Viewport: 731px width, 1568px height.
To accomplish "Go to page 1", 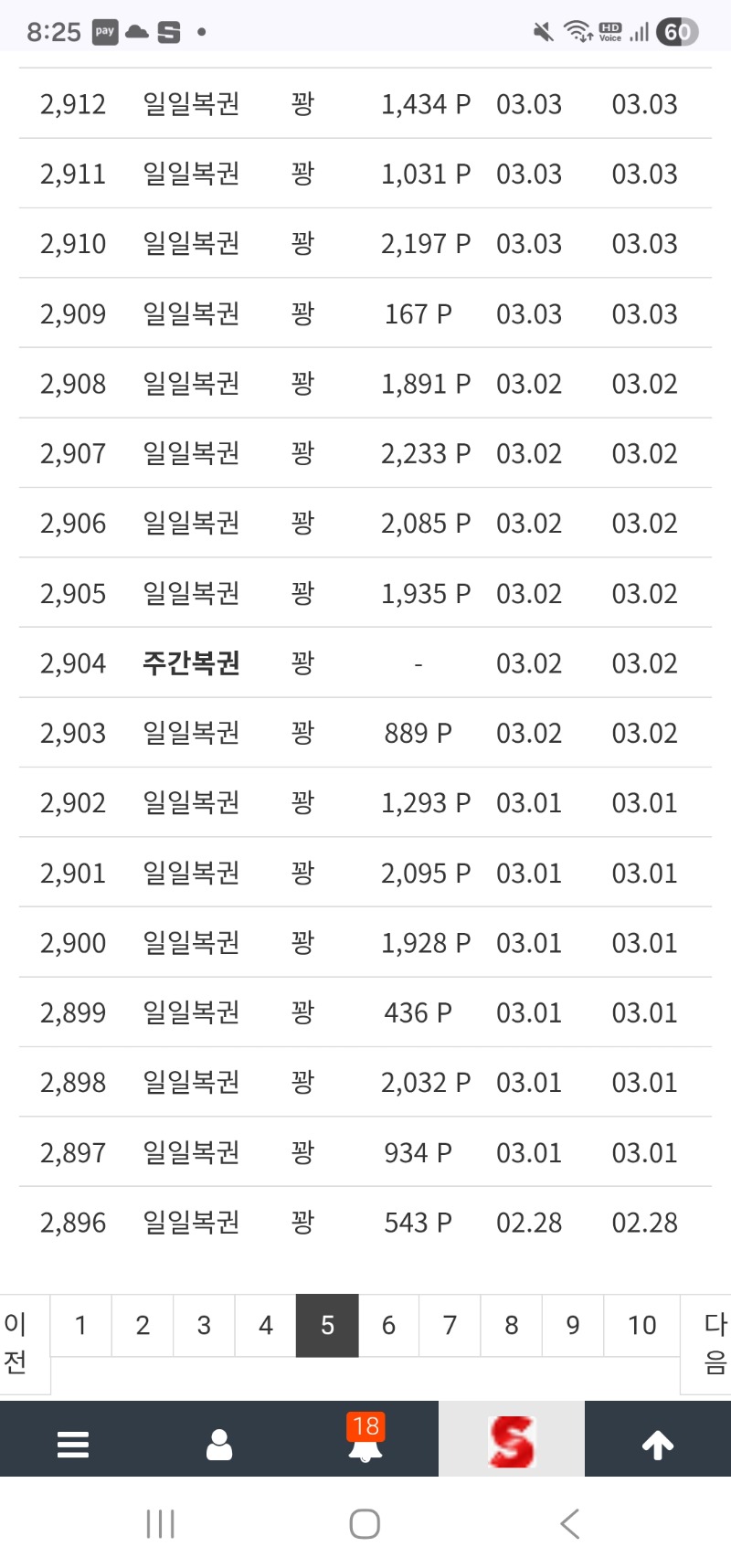I will (80, 1325).
